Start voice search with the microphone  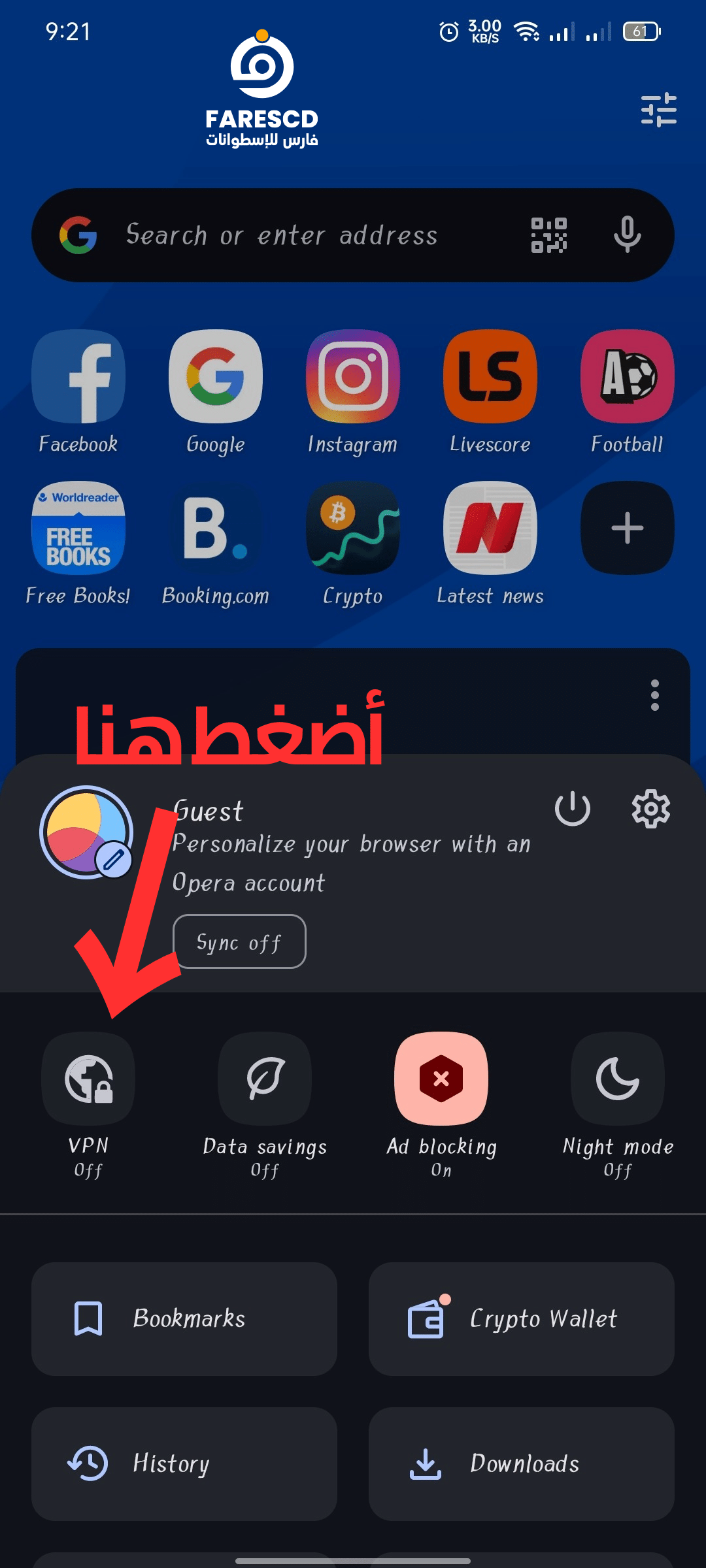(x=628, y=235)
